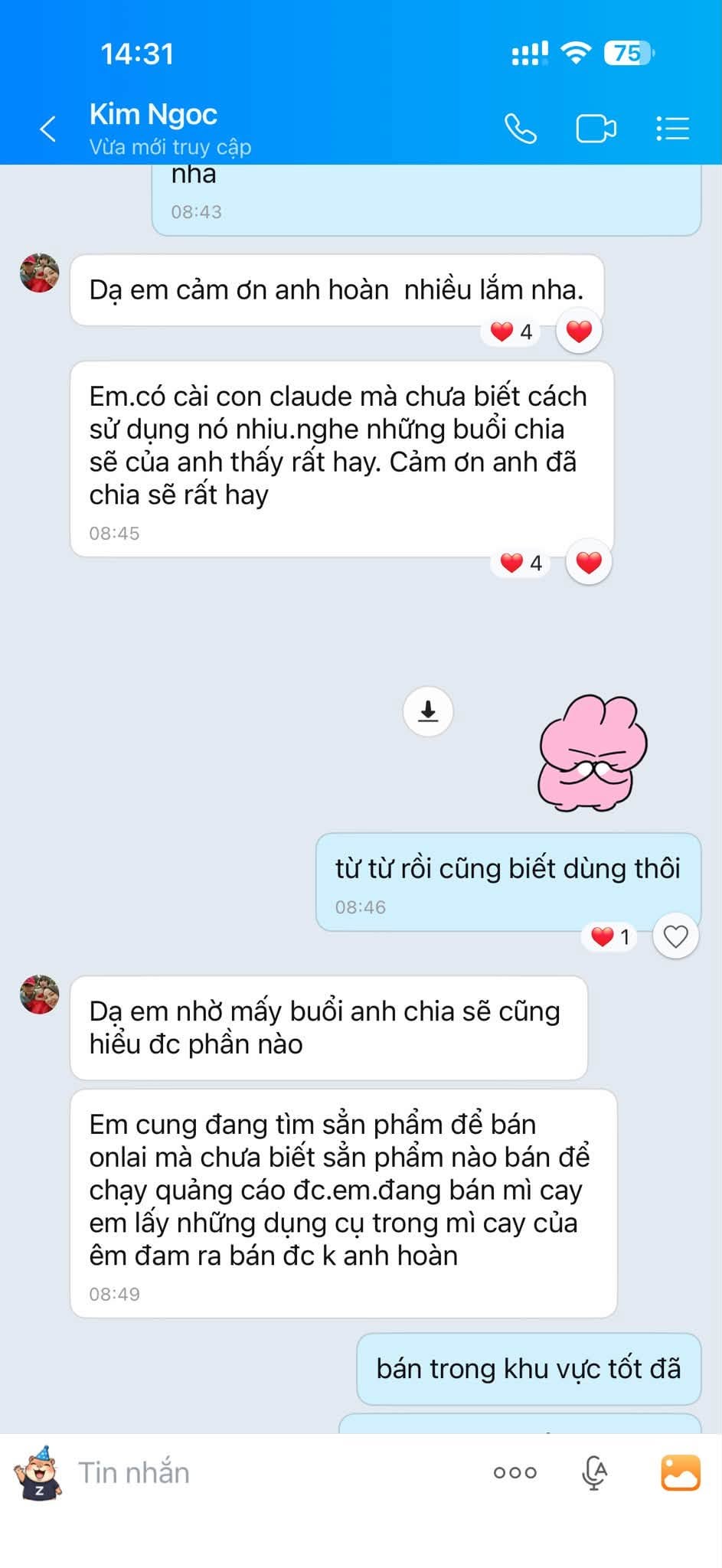This screenshot has height=1568, width=722.
Task: Open the chat options menu
Action: 672,129
